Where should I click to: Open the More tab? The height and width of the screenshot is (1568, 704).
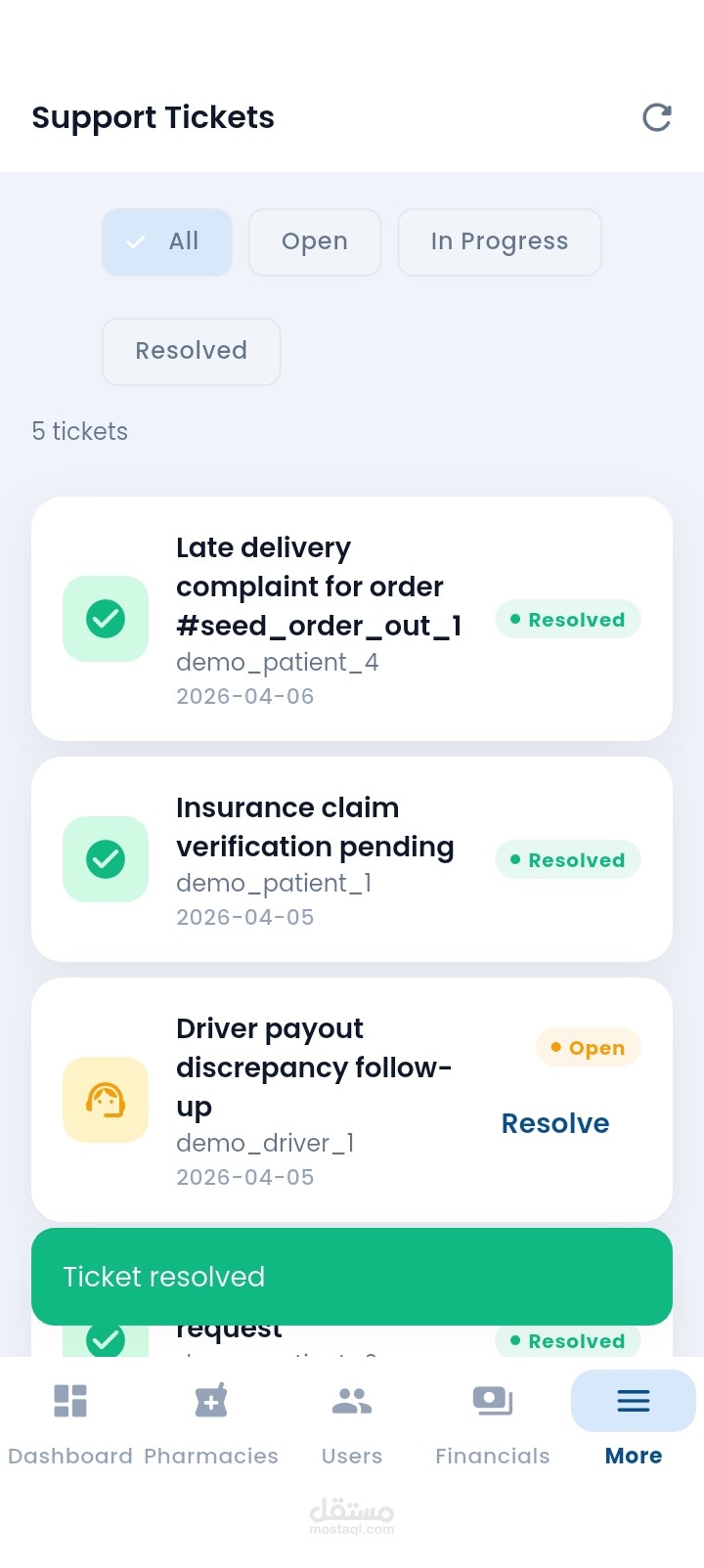(x=634, y=1423)
